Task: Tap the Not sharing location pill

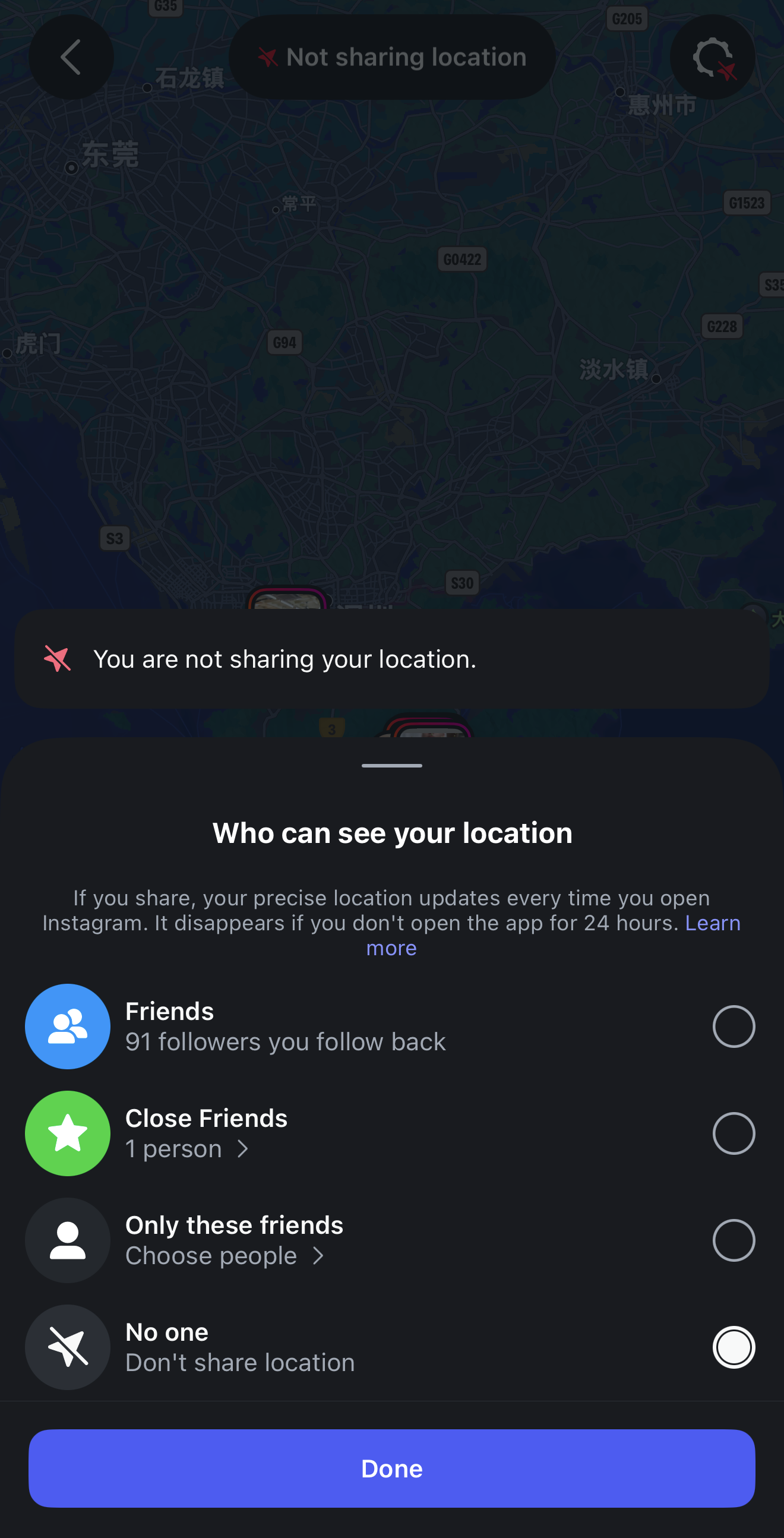Action: coord(393,57)
